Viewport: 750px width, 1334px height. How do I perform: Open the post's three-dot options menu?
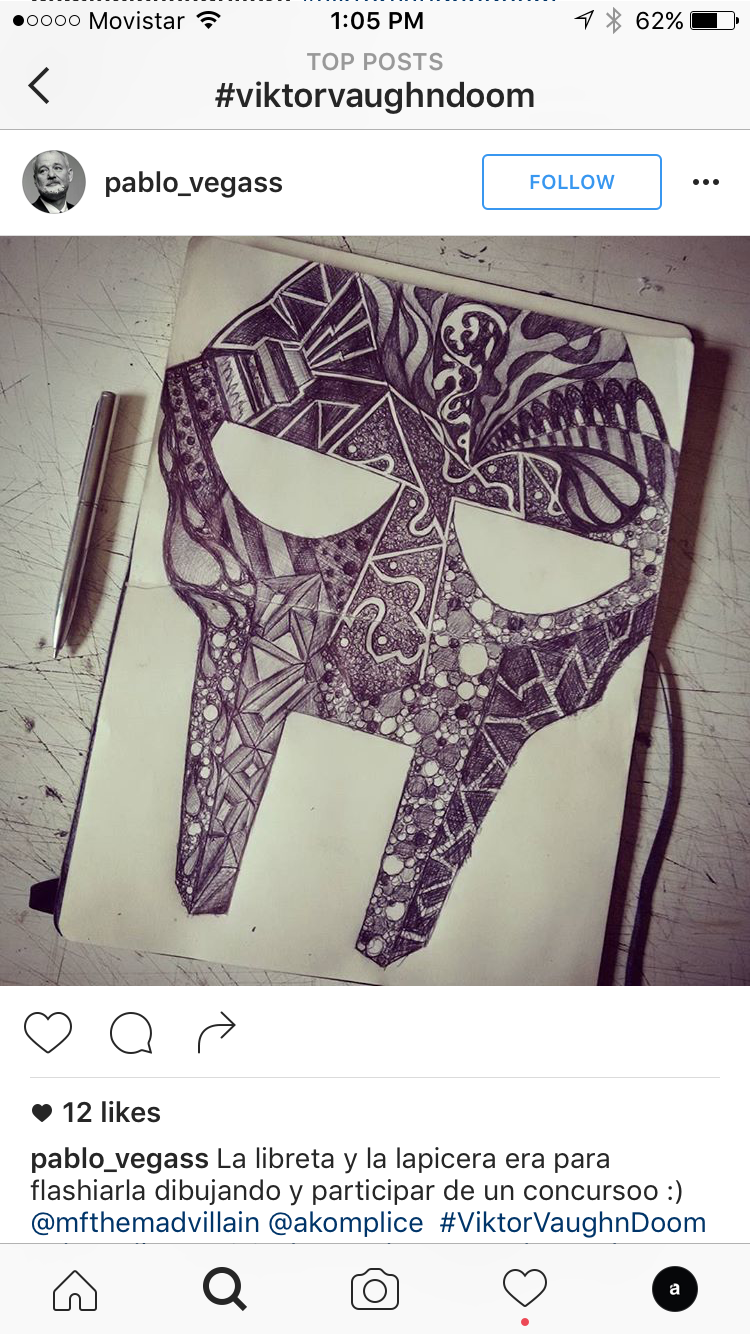point(706,182)
